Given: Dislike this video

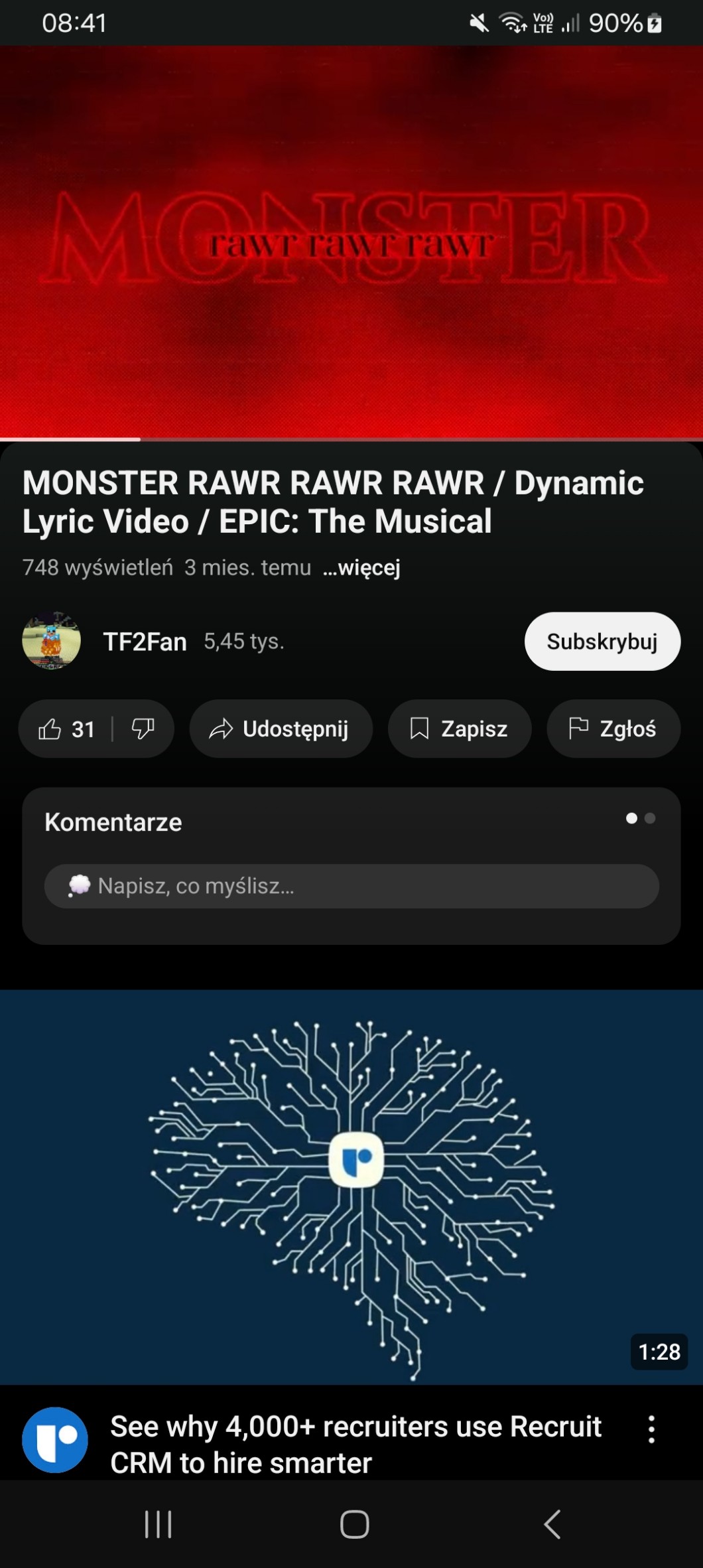Looking at the screenshot, I should 143,729.
